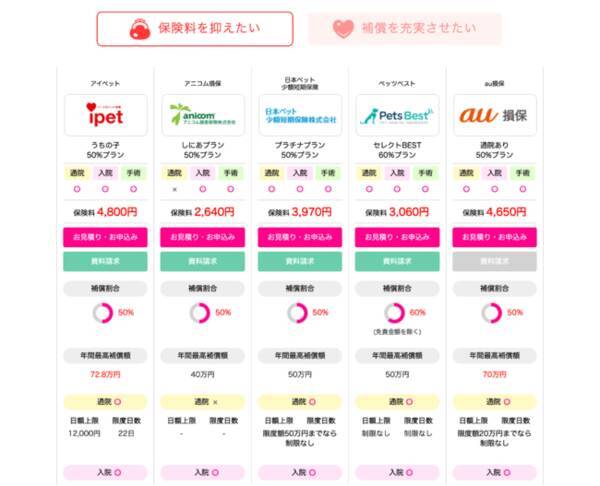Request 資料請求 for the アニコム損保 plan
Viewport: 600px width, 486px height.
[202, 261]
